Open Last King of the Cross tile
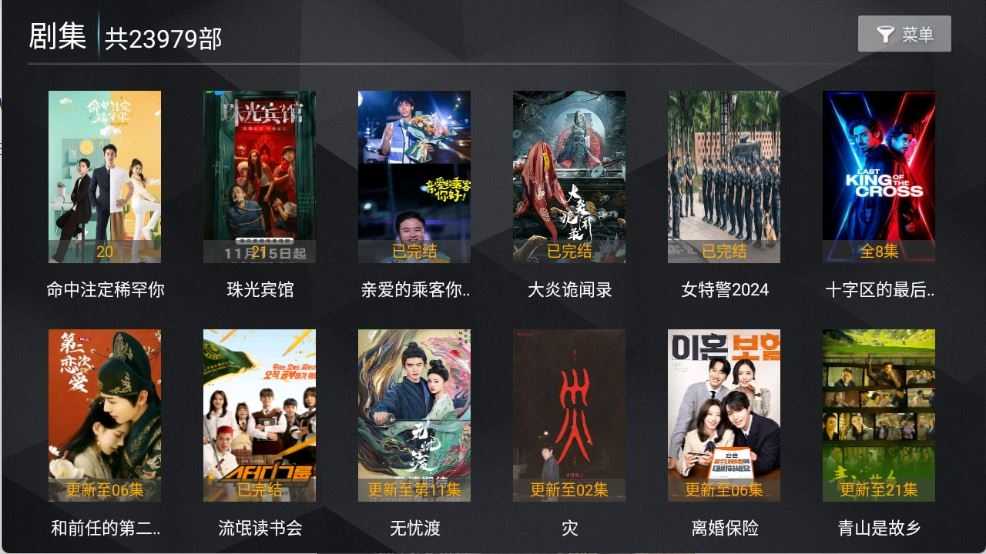 (x=879, y=177)
